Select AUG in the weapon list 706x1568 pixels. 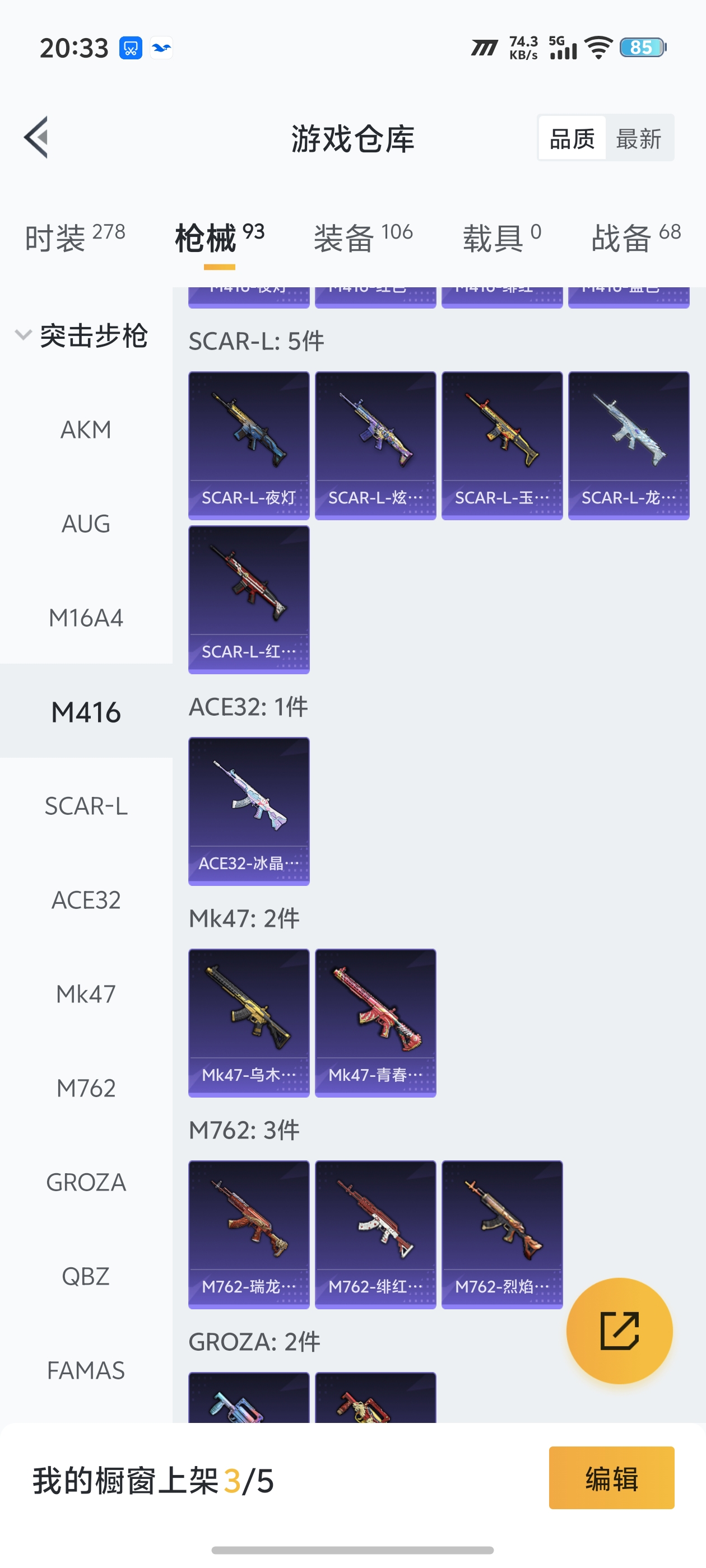86,524
